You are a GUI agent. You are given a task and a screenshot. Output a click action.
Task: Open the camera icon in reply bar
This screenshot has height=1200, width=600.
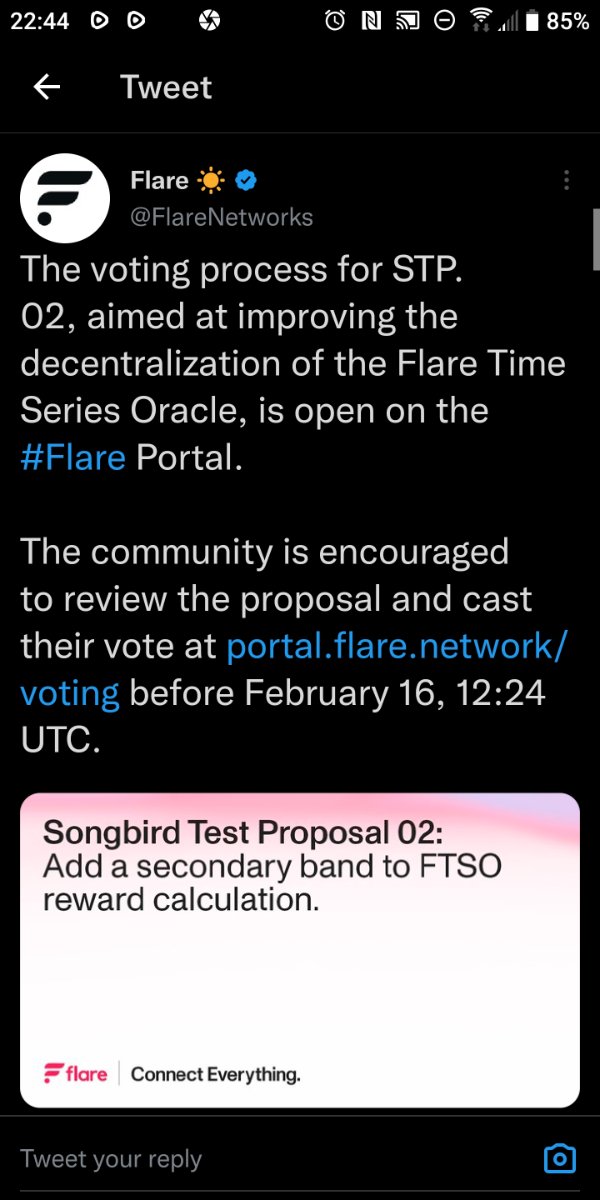tap(560, 1158)
